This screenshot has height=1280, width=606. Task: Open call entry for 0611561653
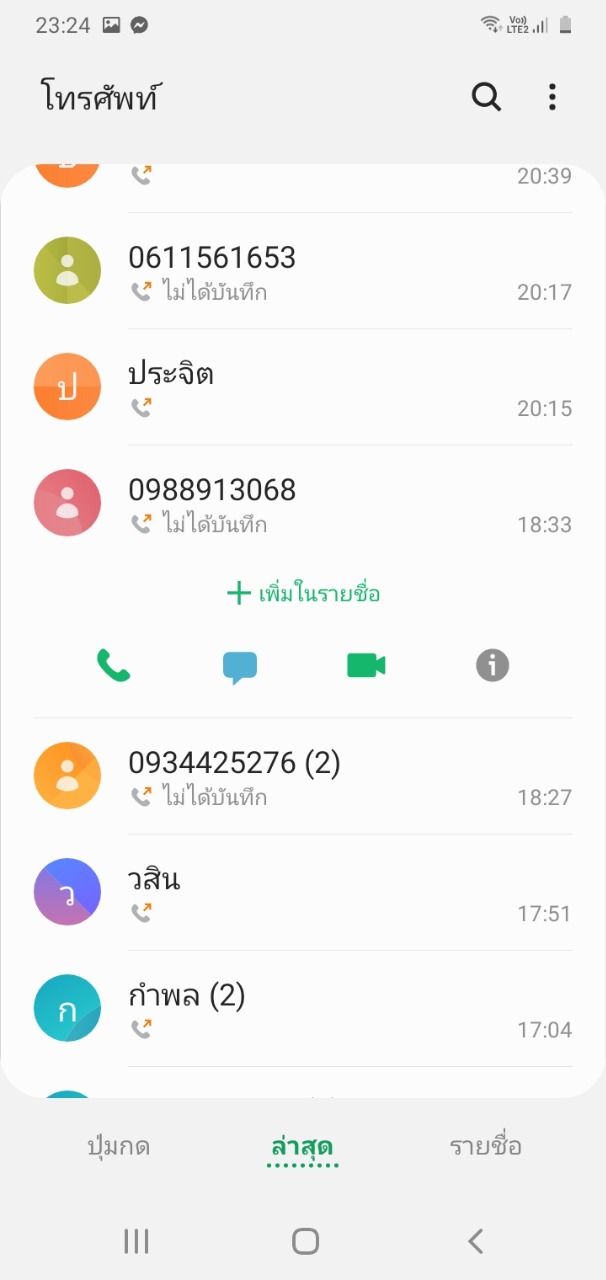[303, 271]
